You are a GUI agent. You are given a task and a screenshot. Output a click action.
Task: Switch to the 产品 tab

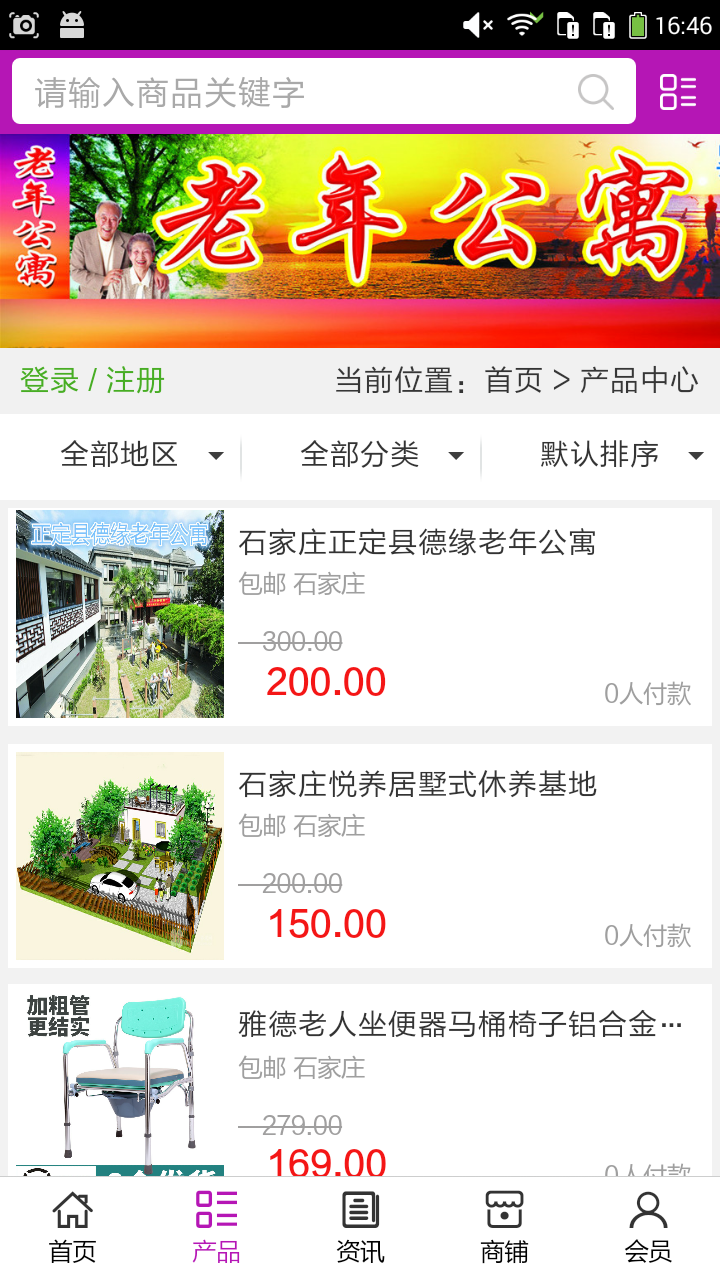(216, 1226)
